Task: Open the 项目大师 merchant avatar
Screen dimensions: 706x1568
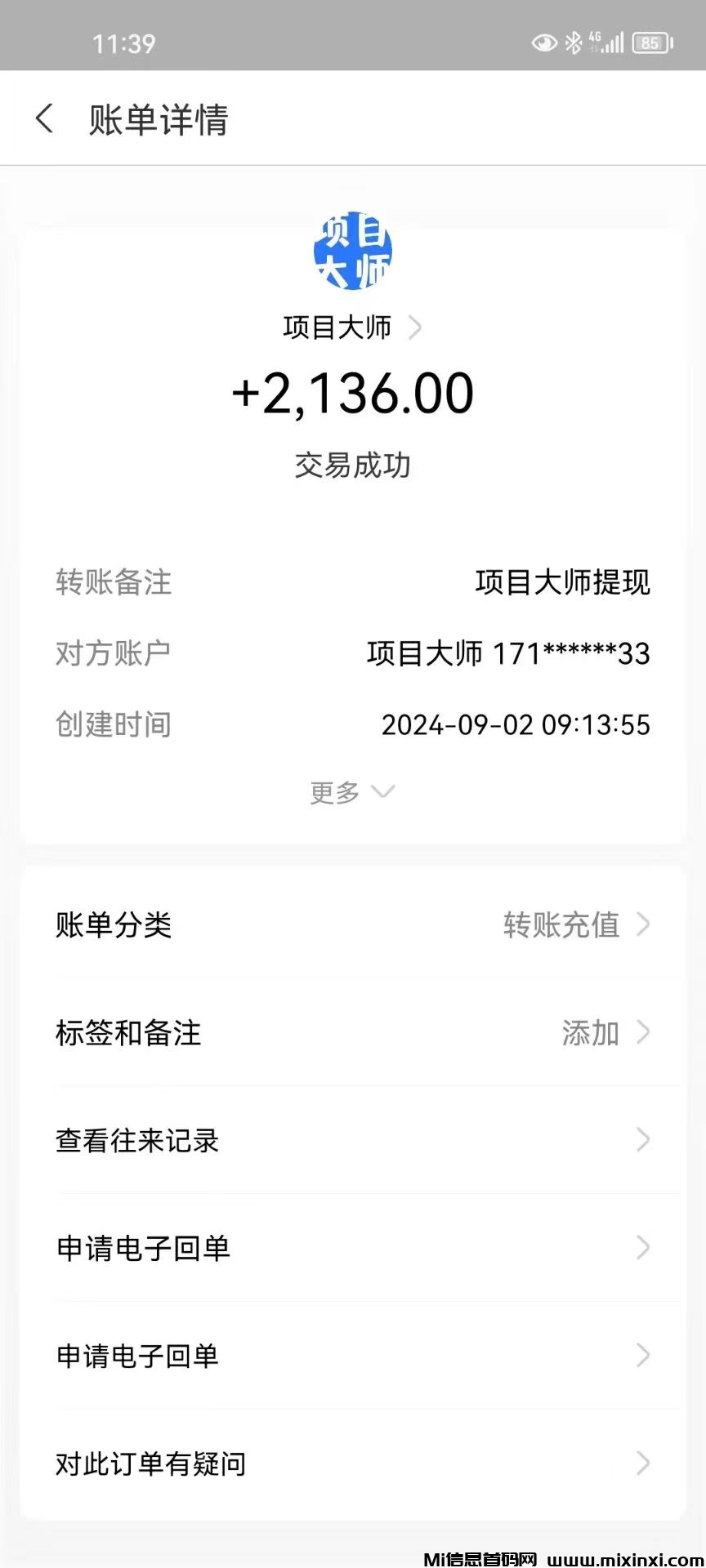Action: click(x=352, y=252)
